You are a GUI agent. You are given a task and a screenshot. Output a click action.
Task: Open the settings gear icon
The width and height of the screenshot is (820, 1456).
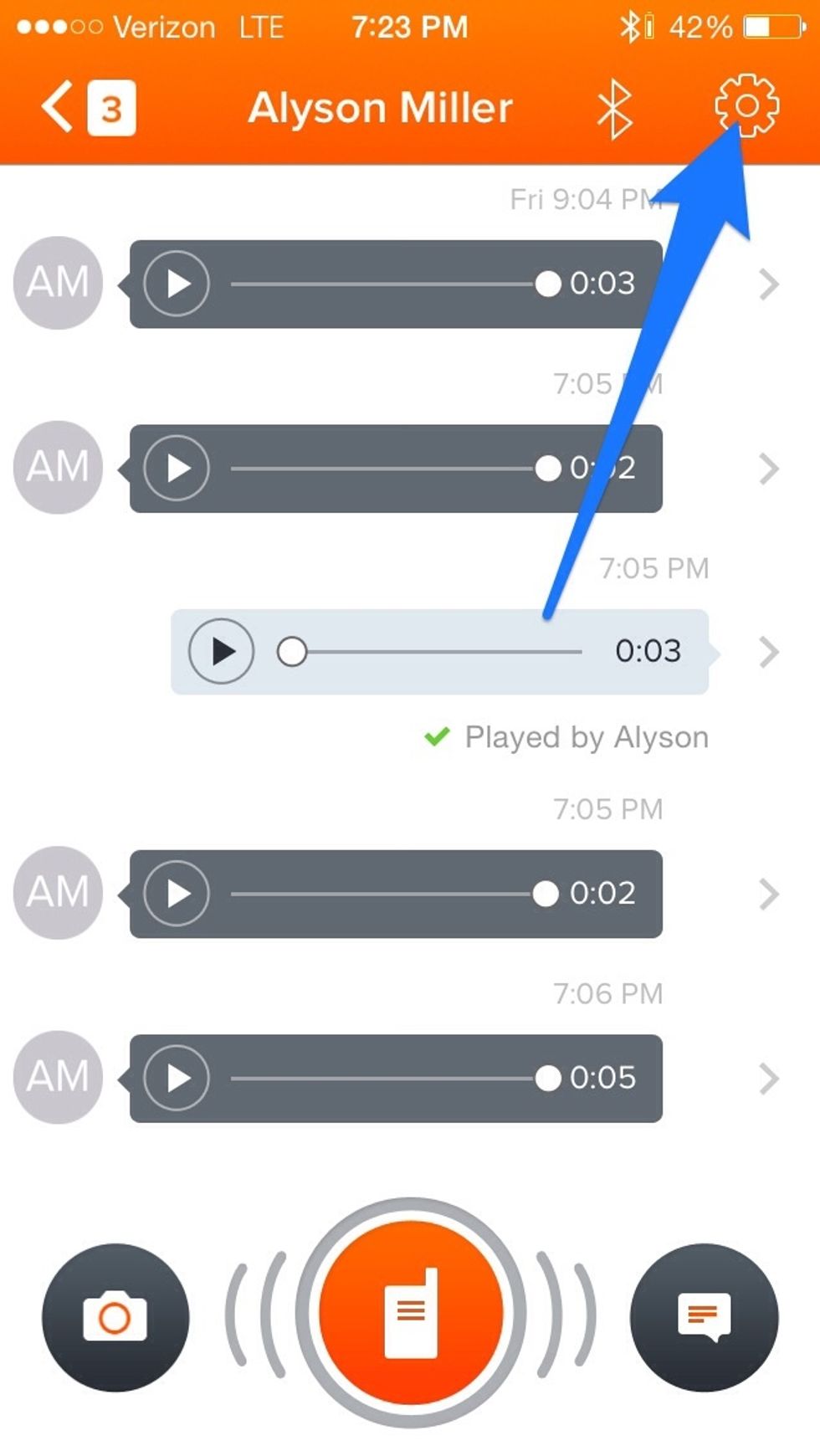coord(746,105)
